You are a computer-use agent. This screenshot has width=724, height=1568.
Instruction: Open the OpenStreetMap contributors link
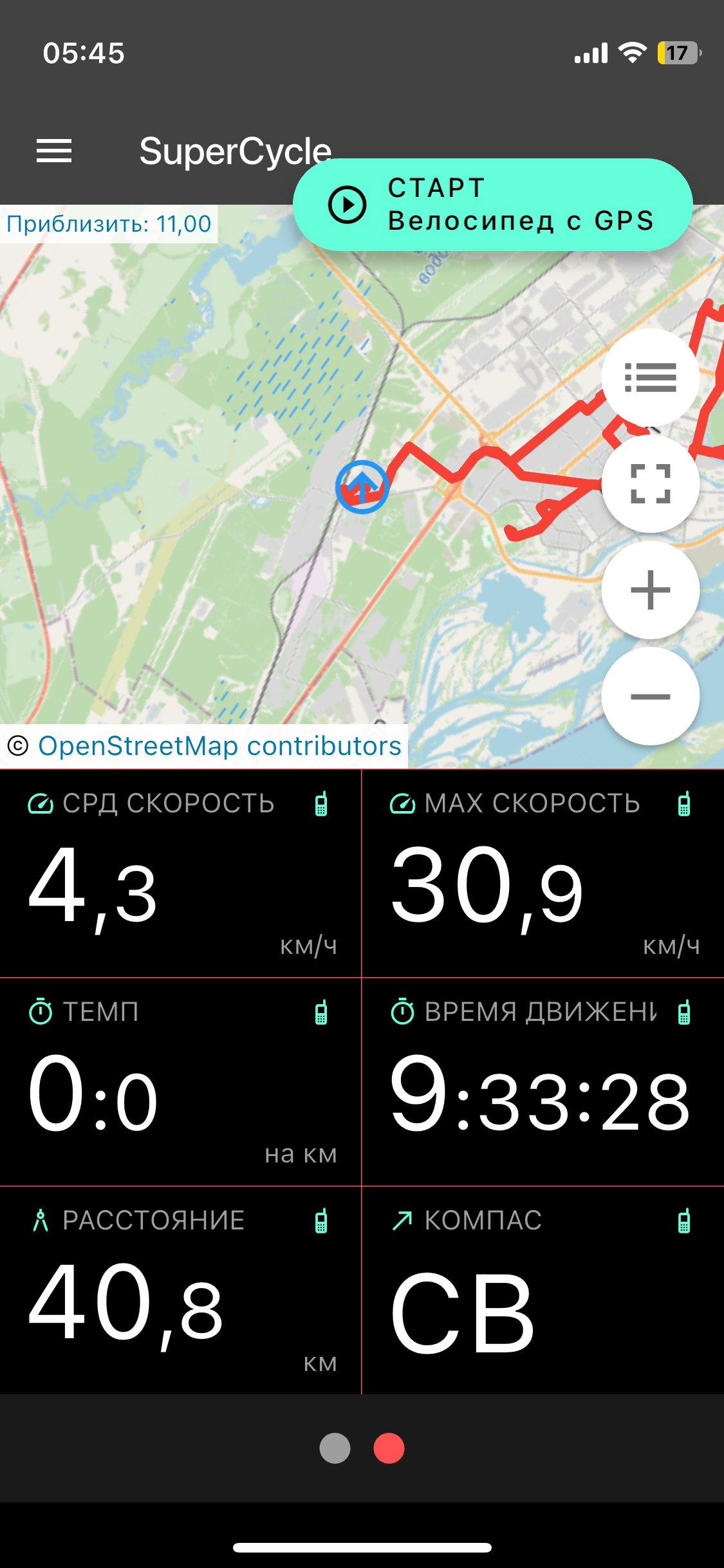tap(219, 746)
